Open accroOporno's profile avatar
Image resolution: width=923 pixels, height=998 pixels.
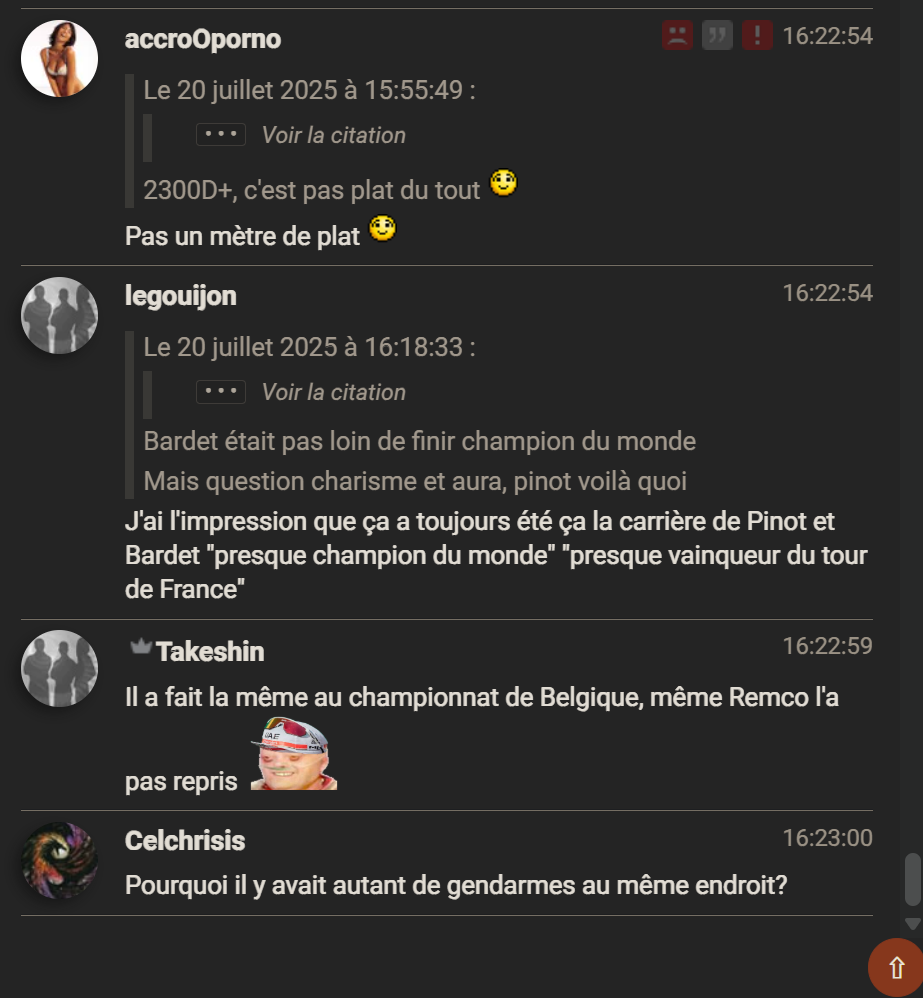coord(59,59)
